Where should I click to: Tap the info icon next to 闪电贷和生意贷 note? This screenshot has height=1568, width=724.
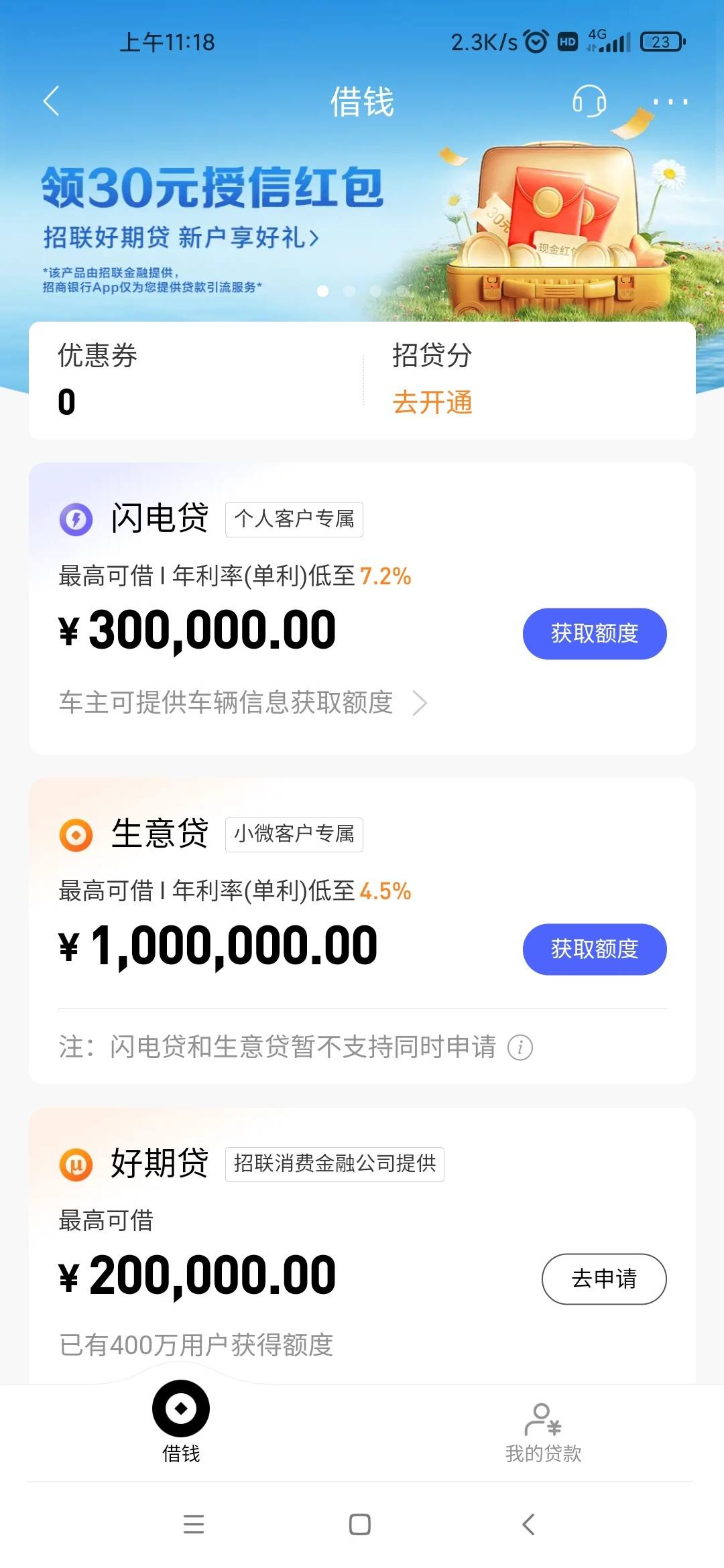pyautogui.click(x=520, y=1048)
